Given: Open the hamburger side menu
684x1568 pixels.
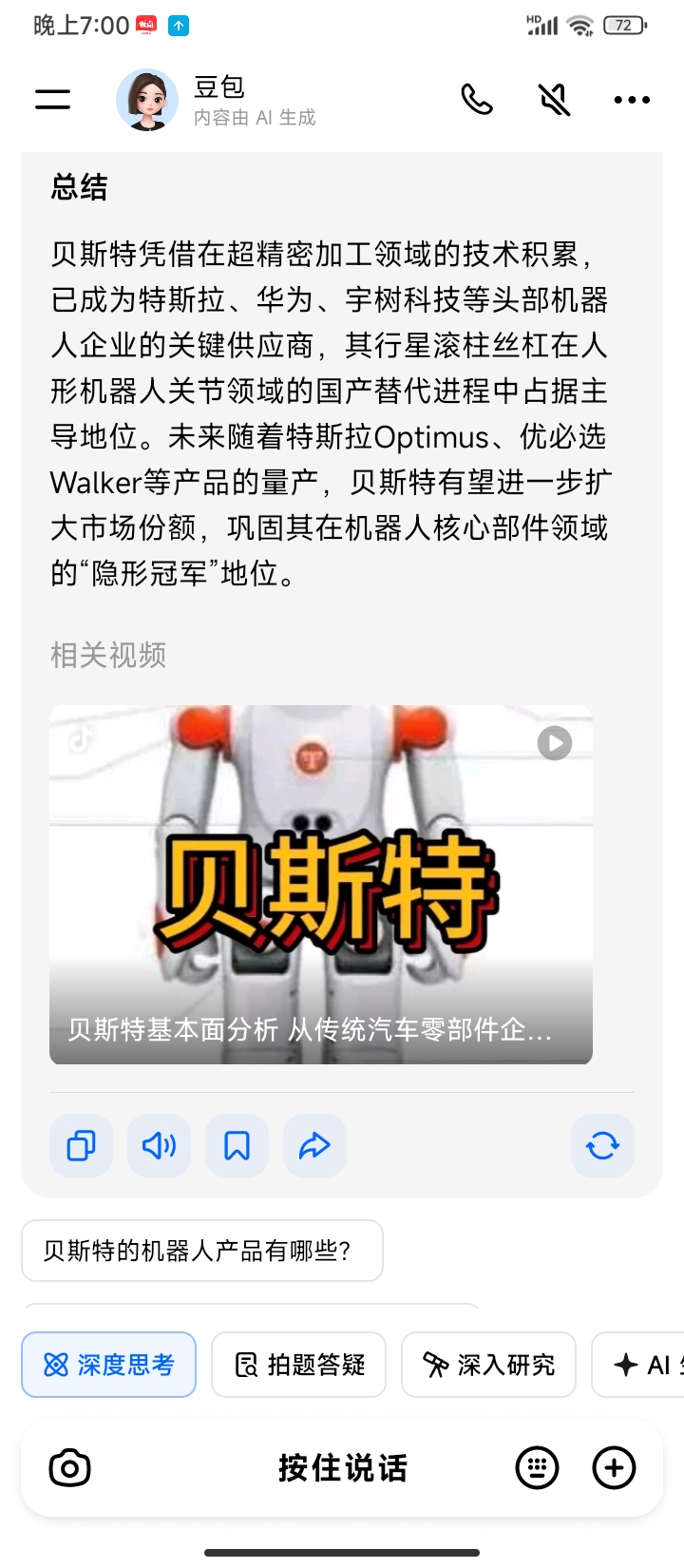Looking at the screenshot, I should pos(53,99).
